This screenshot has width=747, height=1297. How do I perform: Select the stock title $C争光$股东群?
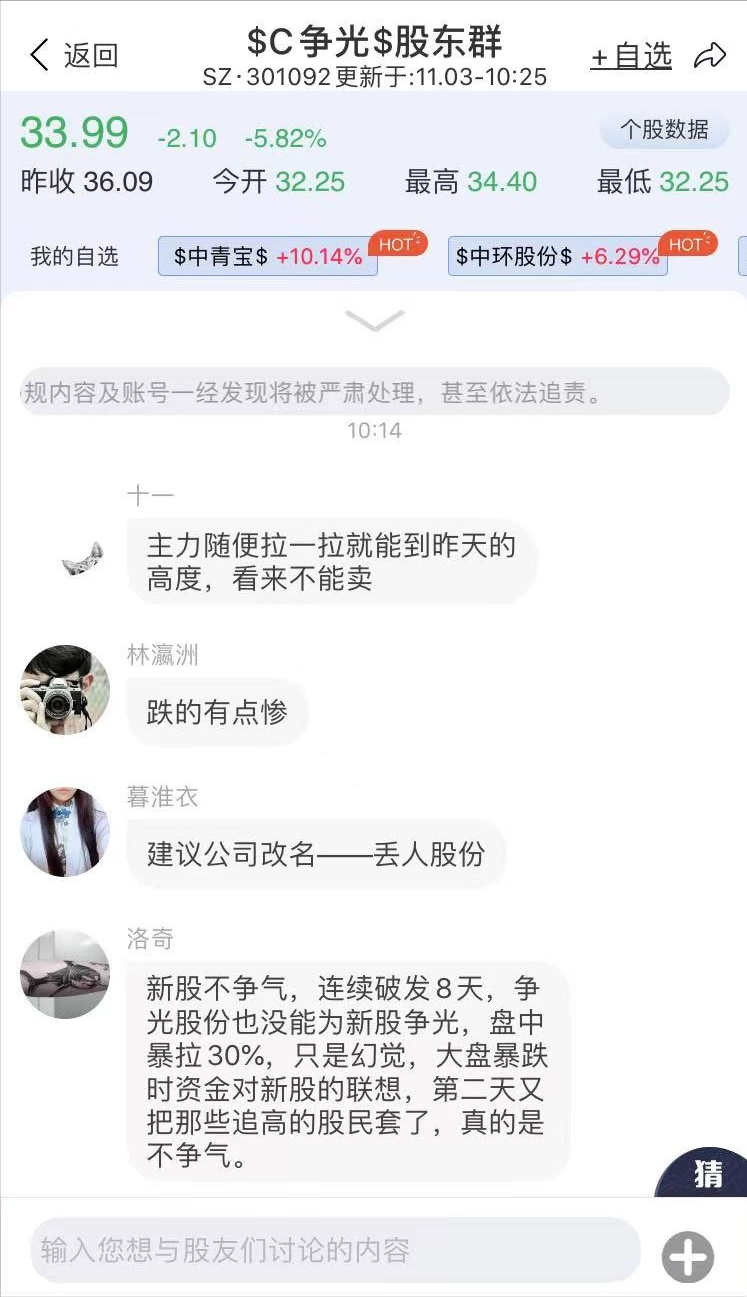pos(373,40)
